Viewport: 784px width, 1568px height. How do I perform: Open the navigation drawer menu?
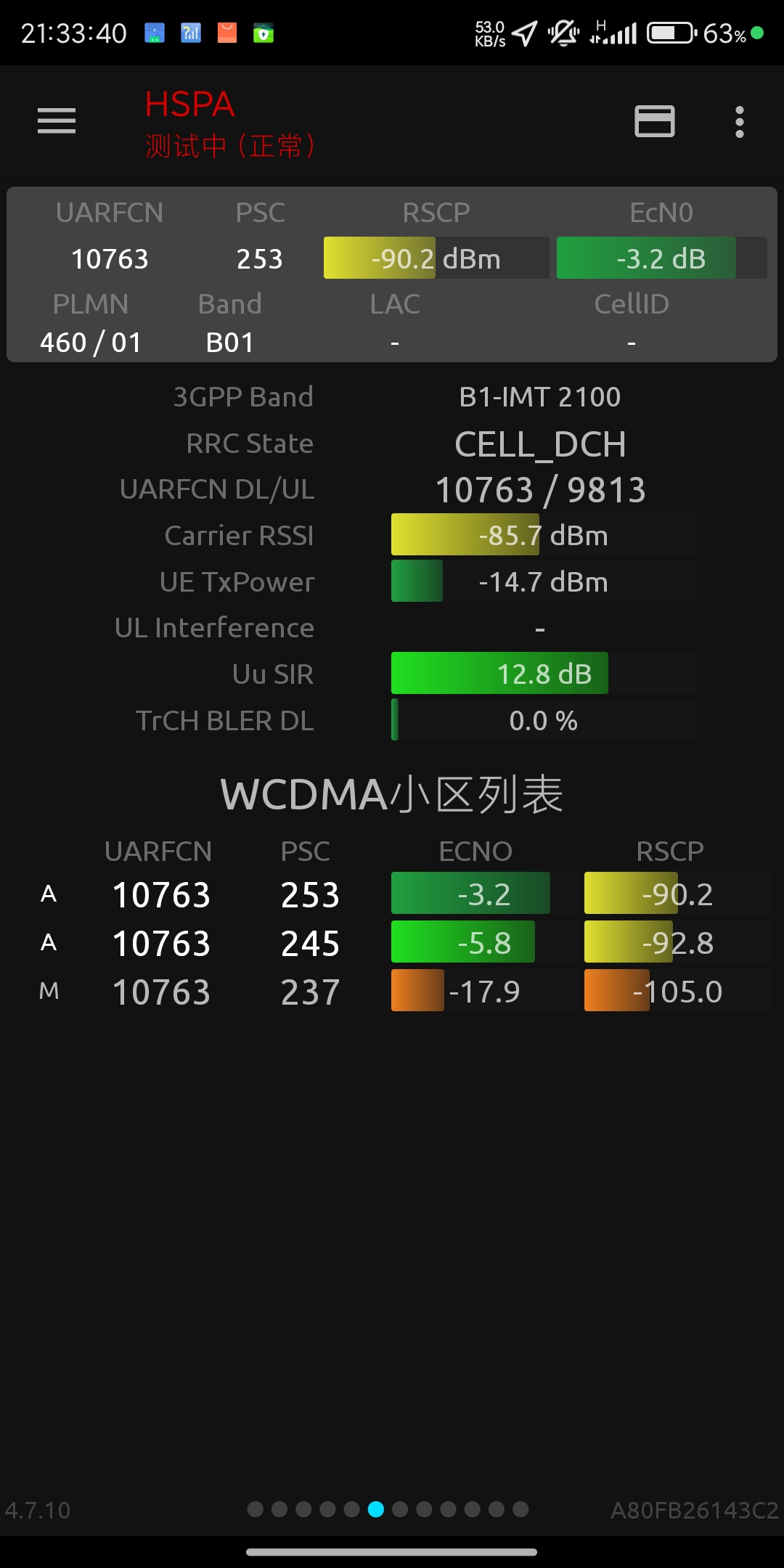[x=57, y=122]
